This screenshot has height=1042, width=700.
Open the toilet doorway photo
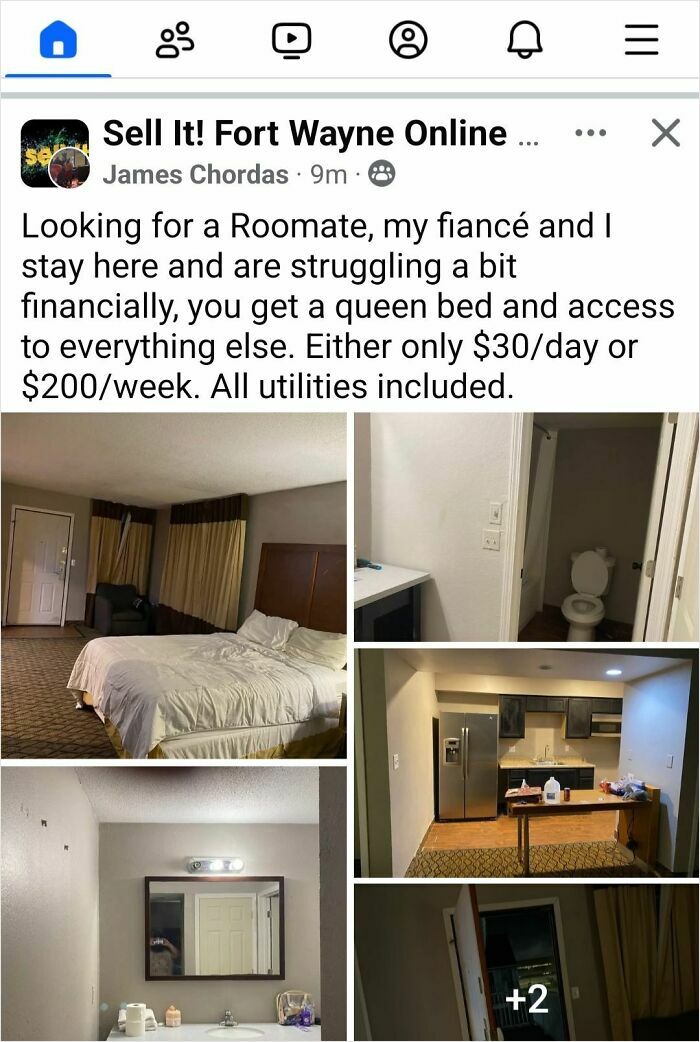(x=526, y=526)
